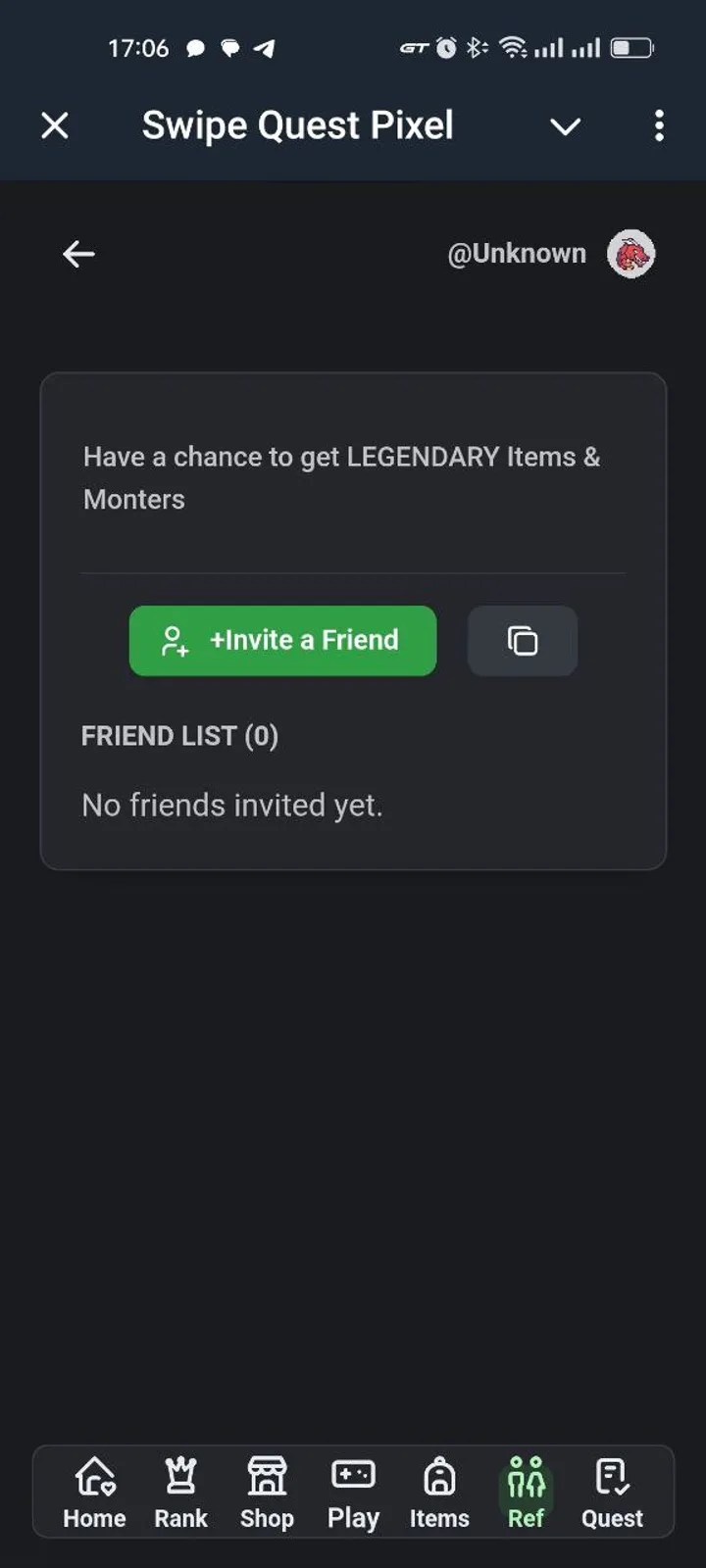Open the Shop storefront icon
Image resolution: width=706 pixels, height=1568 pixels.
pyautogui.click(x=267, y=1475)
